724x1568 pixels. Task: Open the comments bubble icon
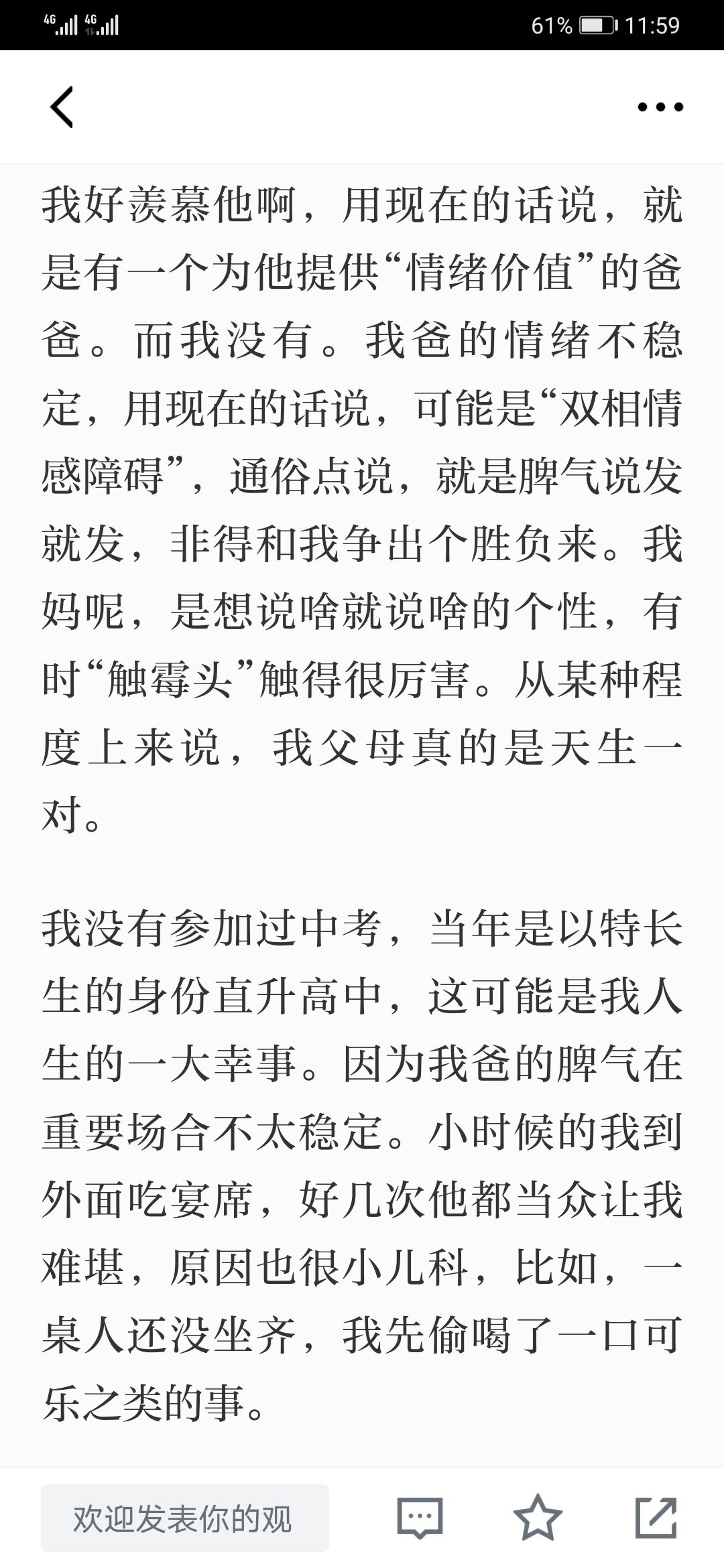pyautogui.click(x=420, y=1518)
